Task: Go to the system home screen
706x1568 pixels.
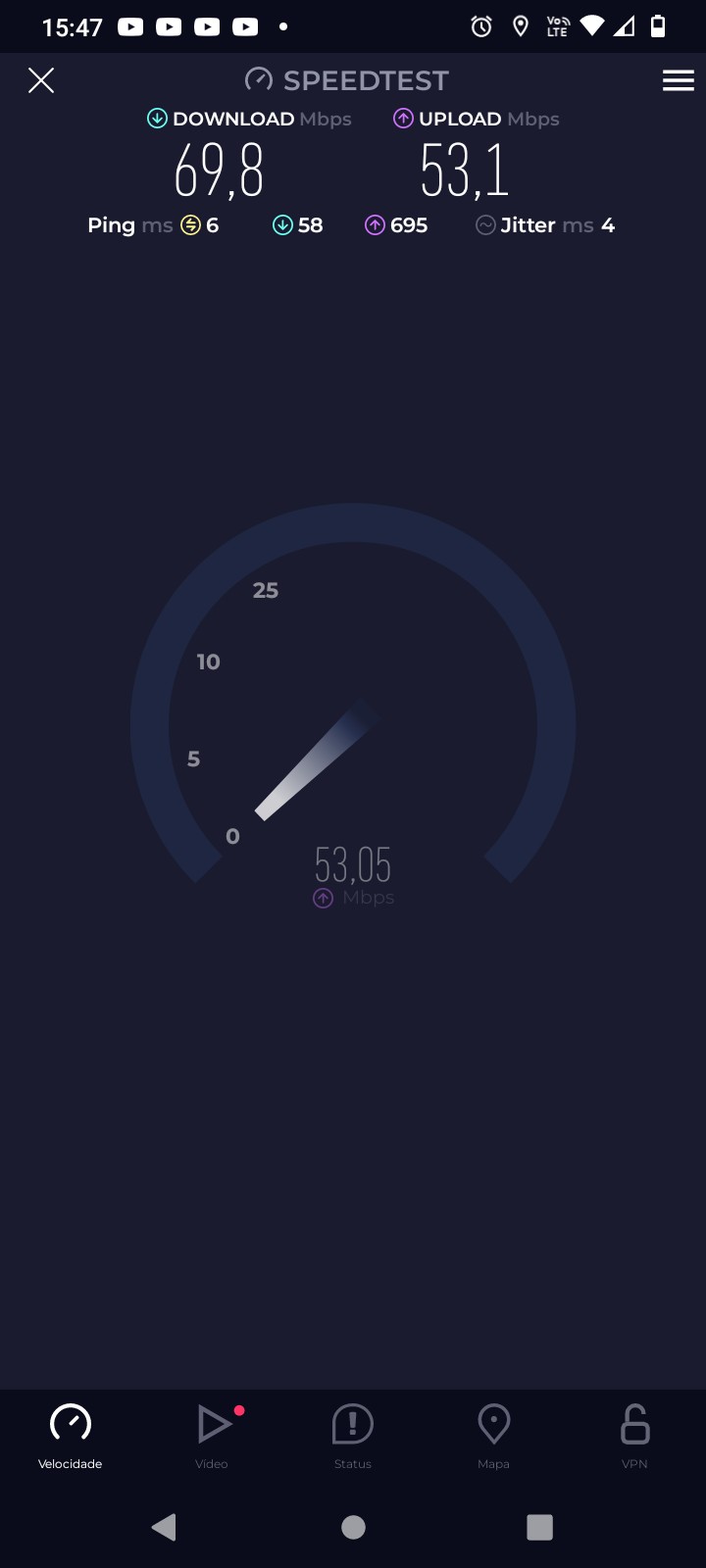Action: pos(353,1527)
